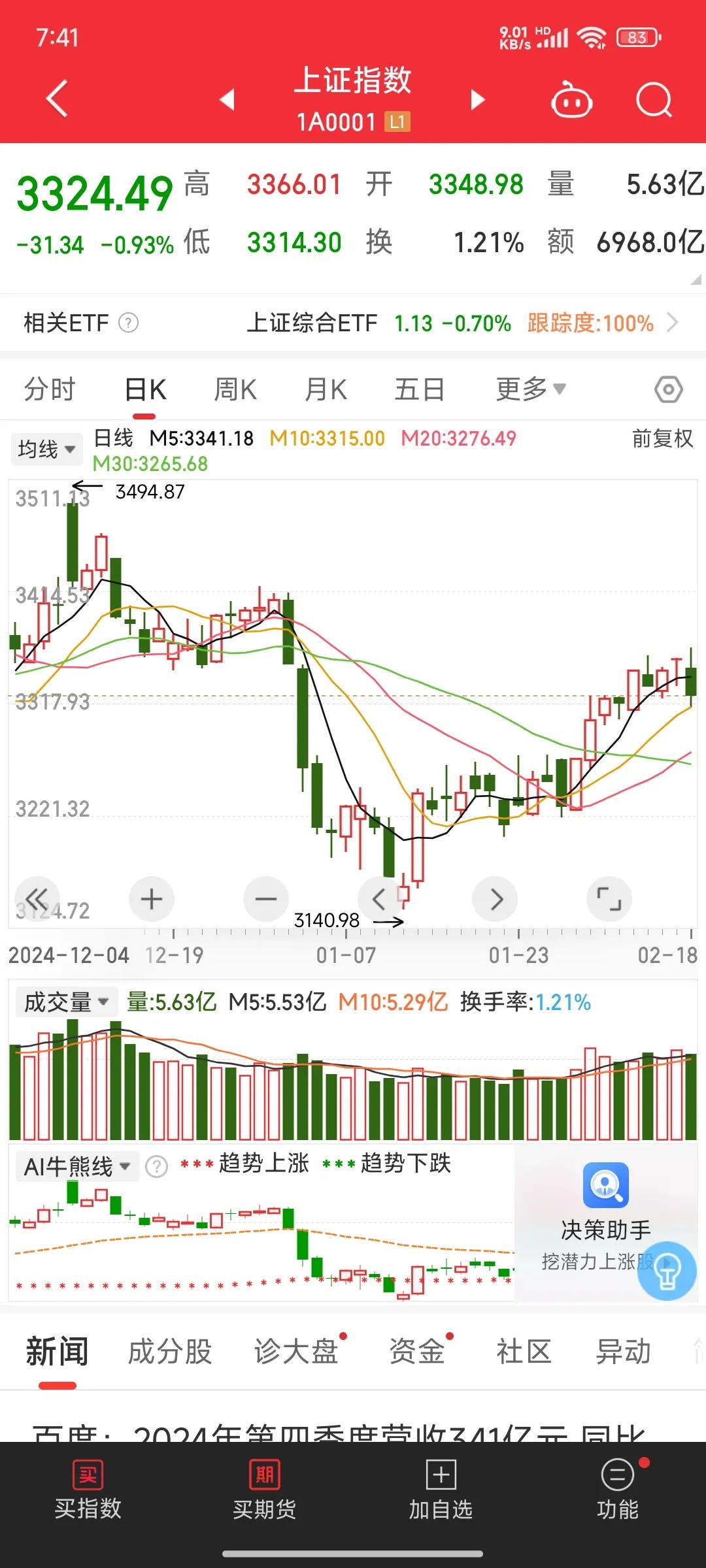Expand the 更多 chart period dropdown
The height and width of the screenshot is (1568, 706).
point(531,388)
